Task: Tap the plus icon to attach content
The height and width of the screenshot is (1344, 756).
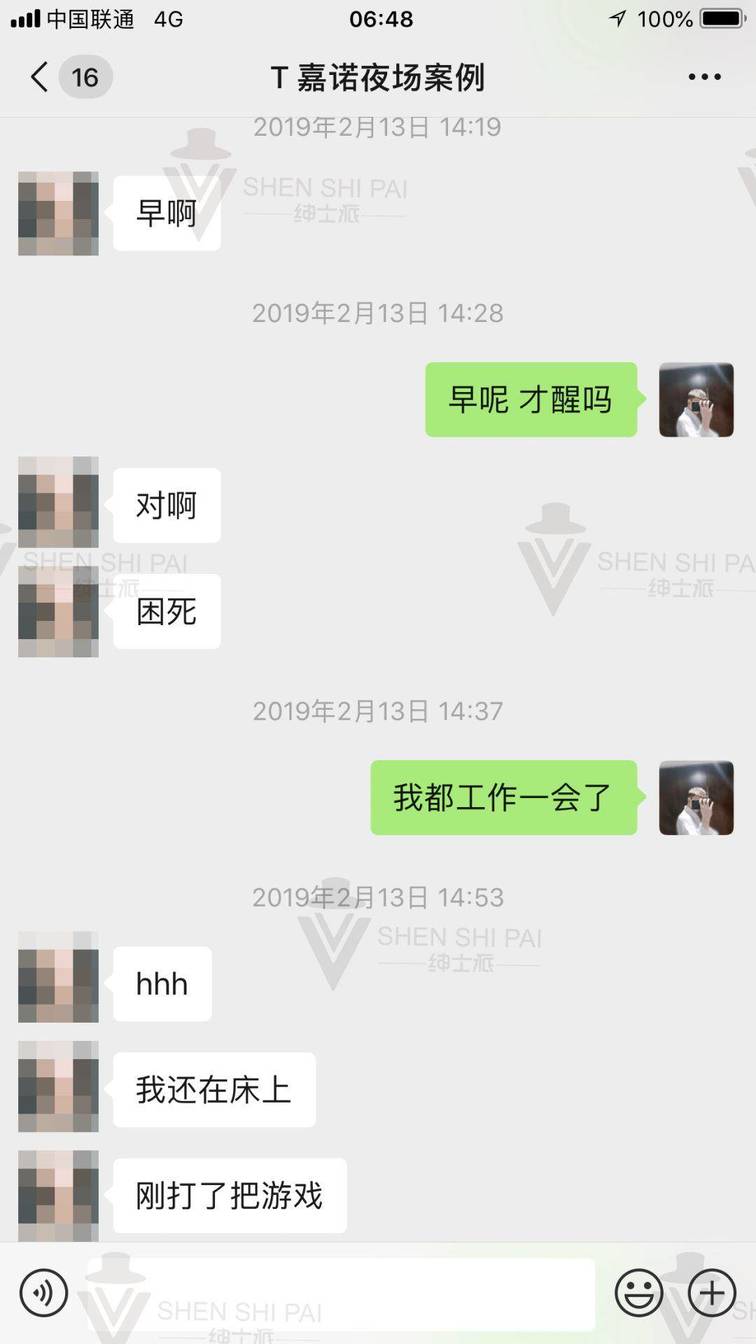Action: click(712, 1292)
